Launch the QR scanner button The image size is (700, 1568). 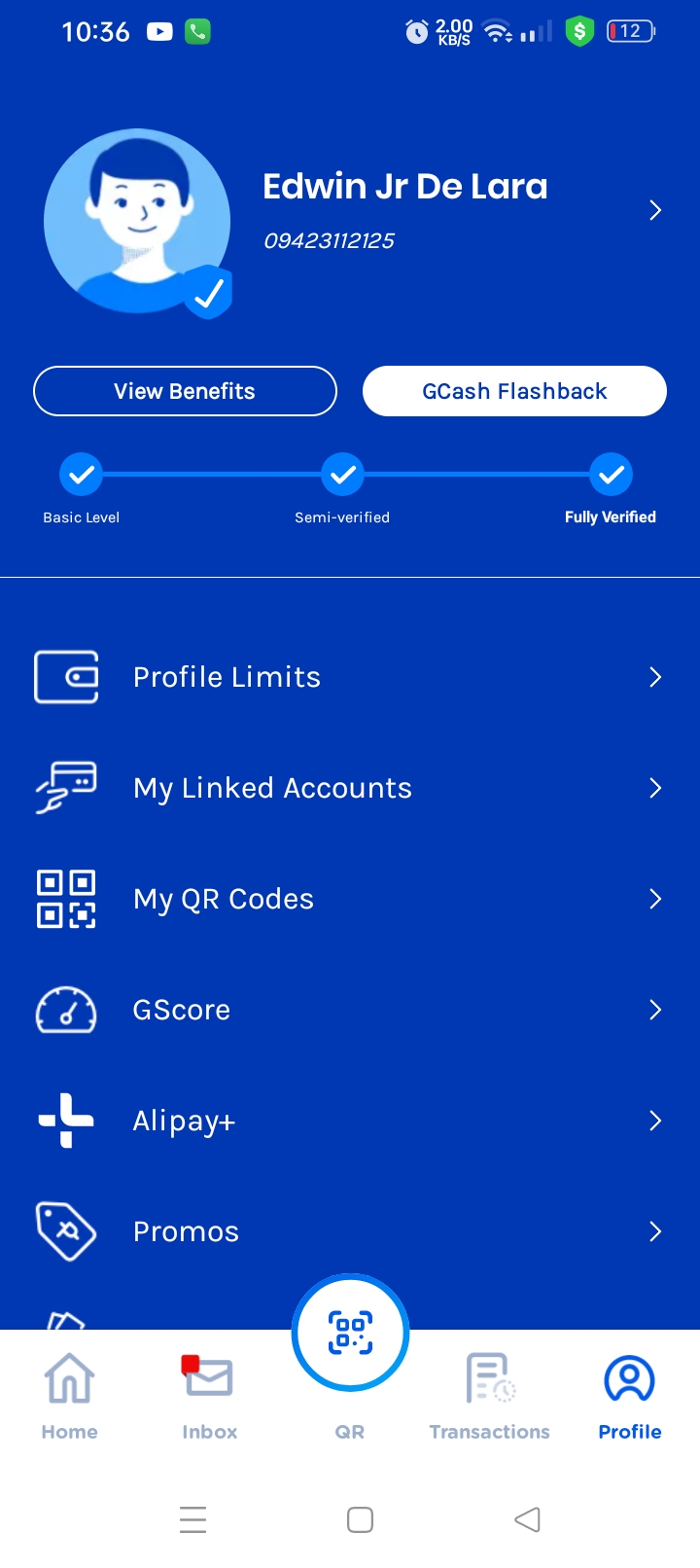(350, 1333)
